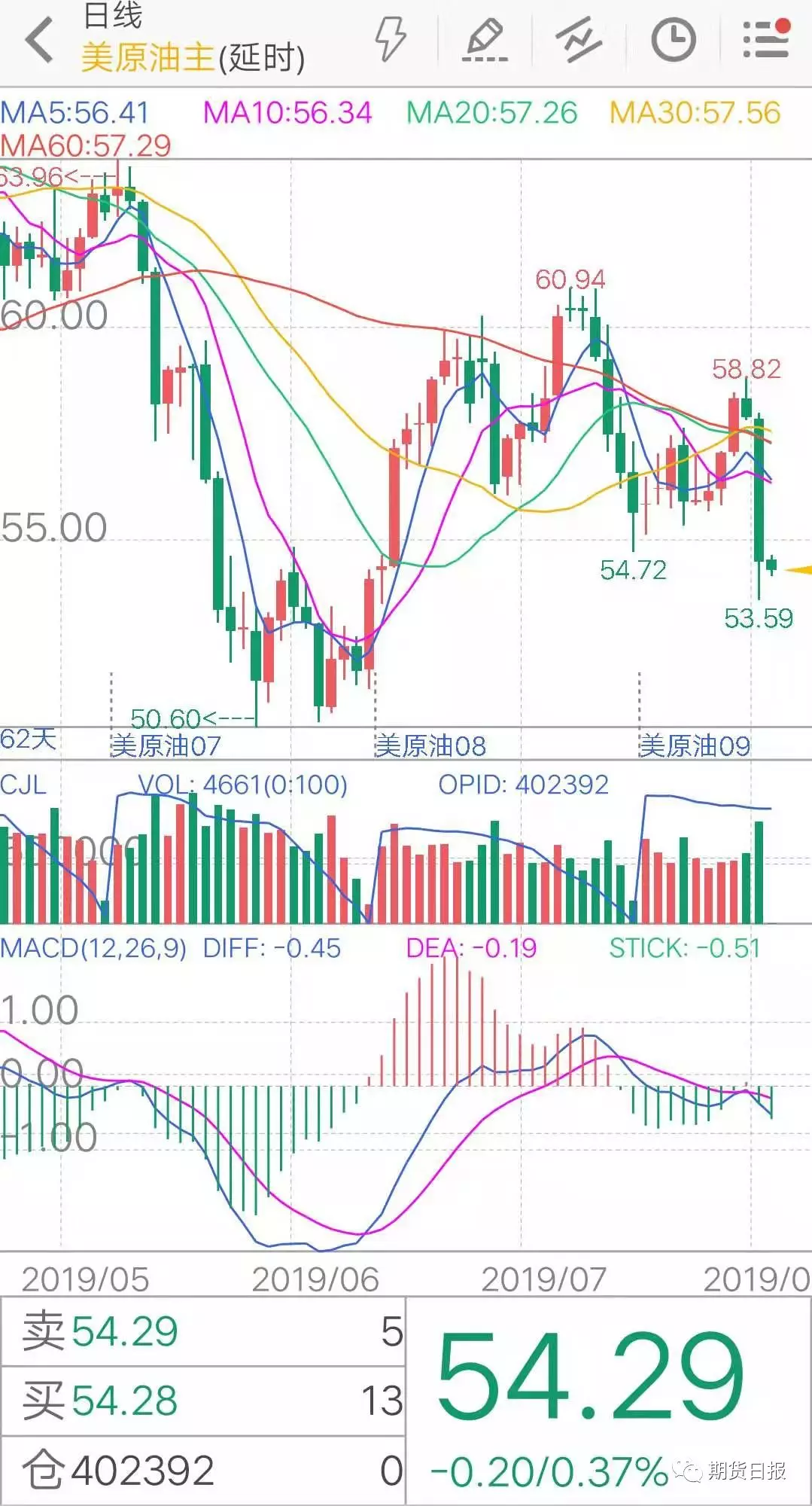Switch the CJL volume indicator panel

[23, 785]
